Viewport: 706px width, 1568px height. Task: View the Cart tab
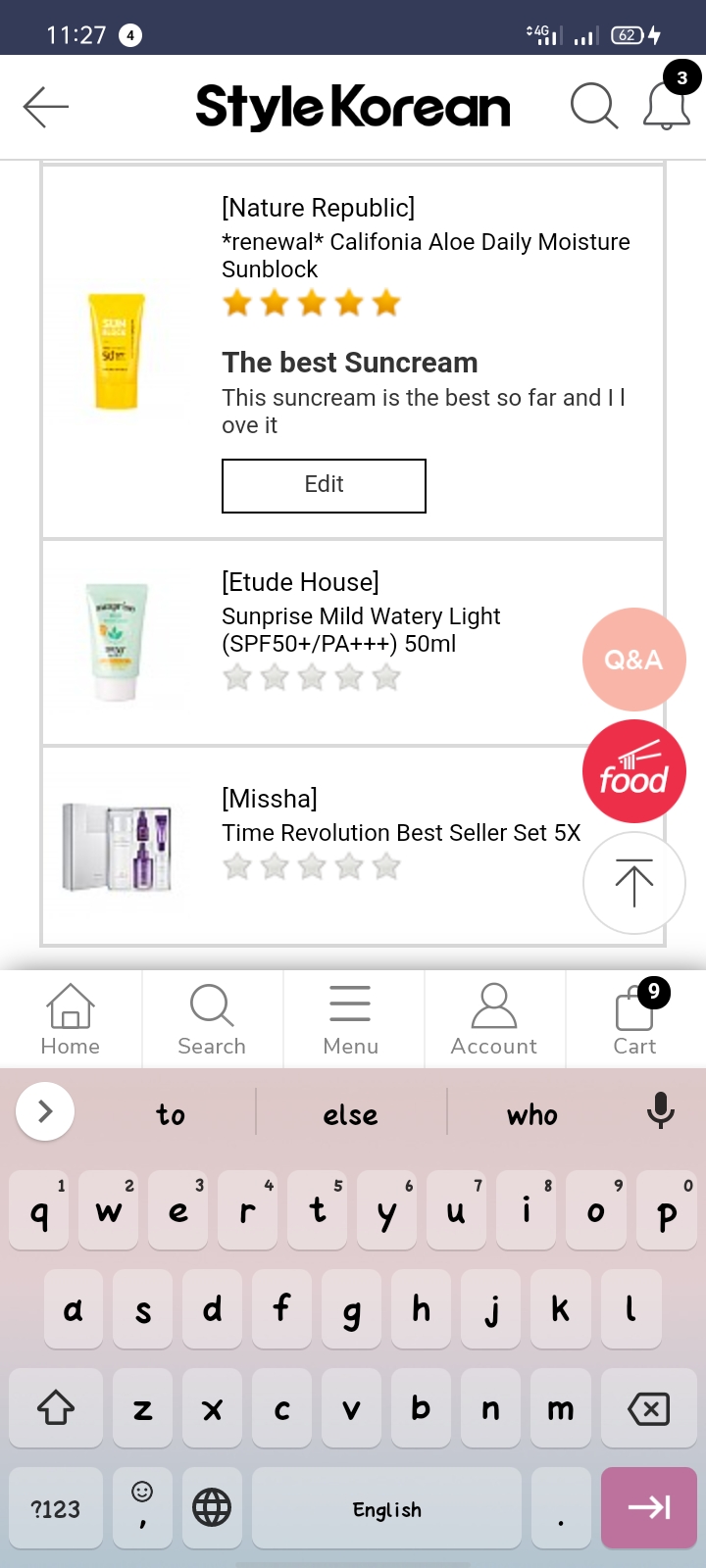point(634,1019)
